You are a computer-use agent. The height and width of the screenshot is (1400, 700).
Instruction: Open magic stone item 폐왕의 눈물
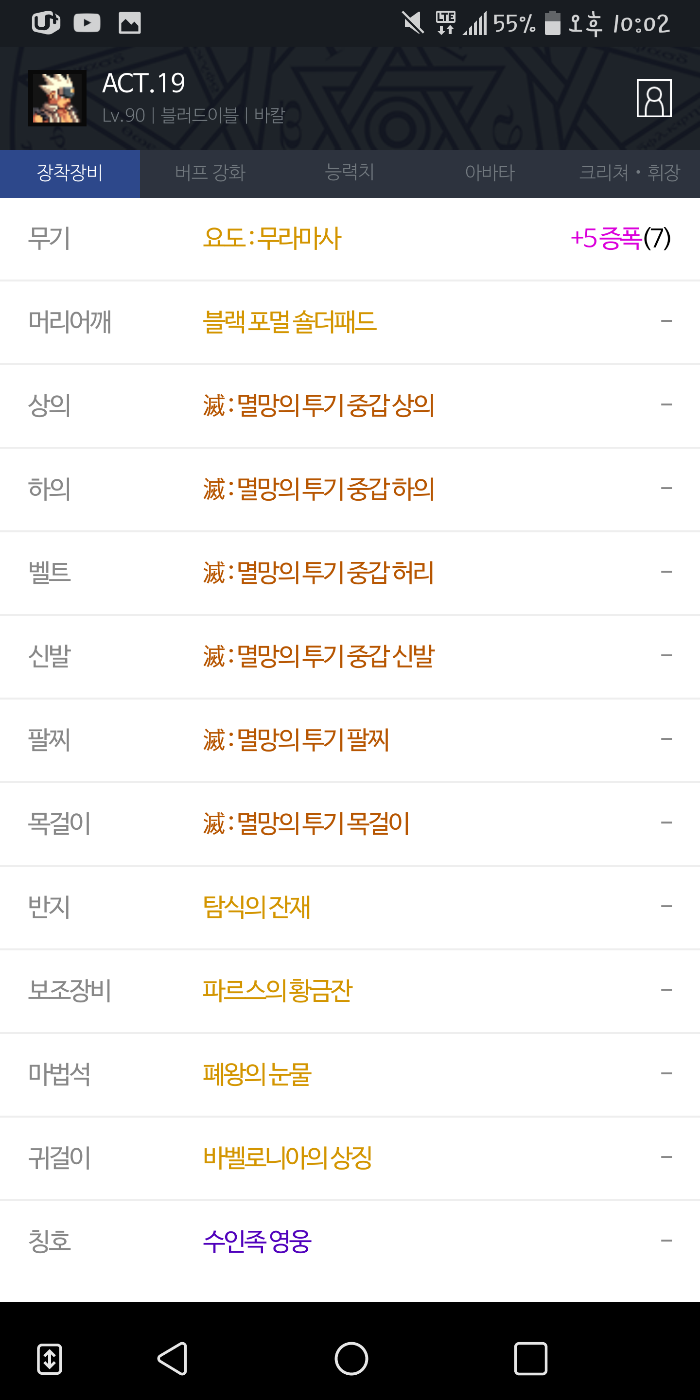click(x=257, y=1075)
